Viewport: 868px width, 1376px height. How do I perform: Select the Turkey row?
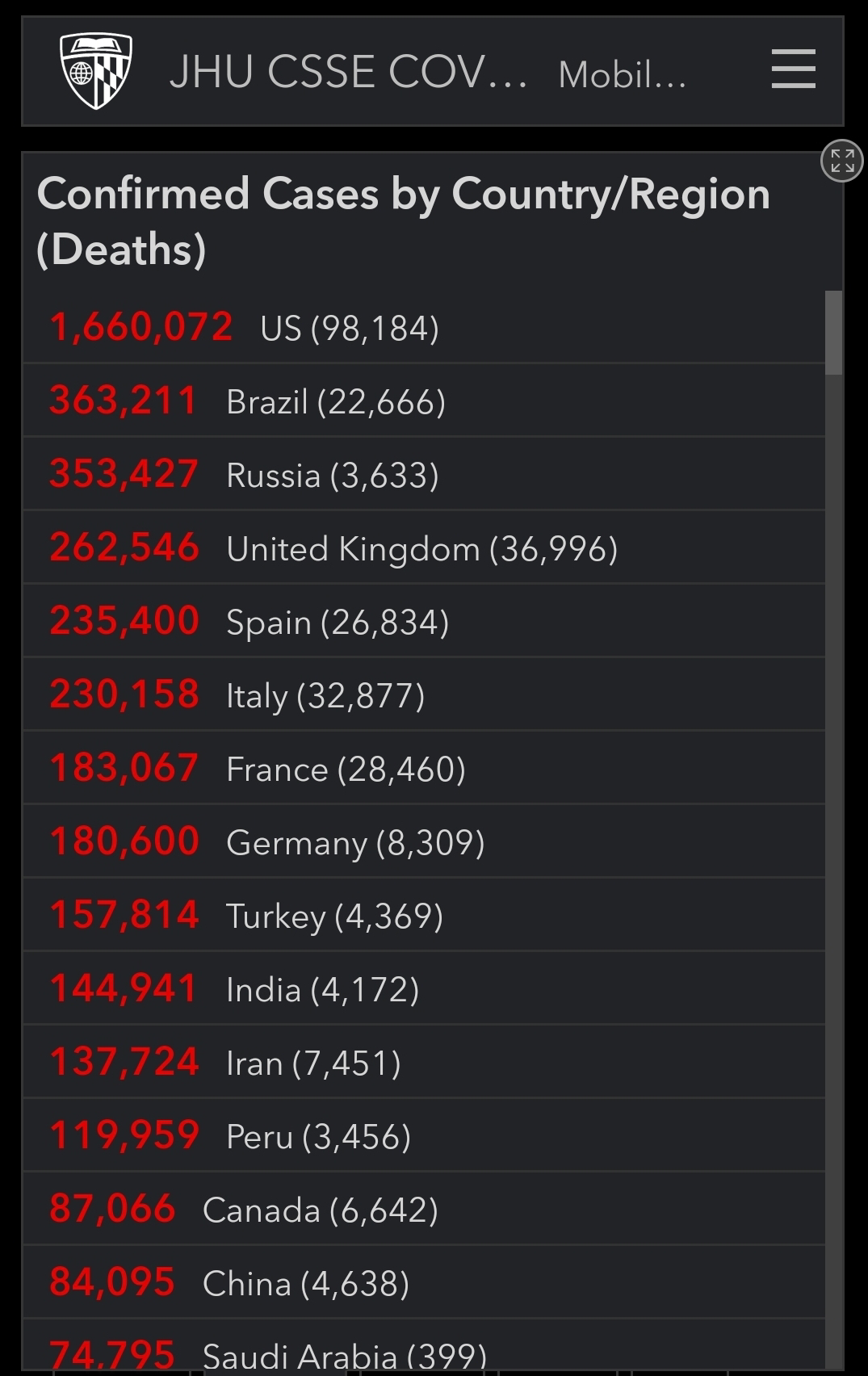pyautogui.click(x=424, y=915)
